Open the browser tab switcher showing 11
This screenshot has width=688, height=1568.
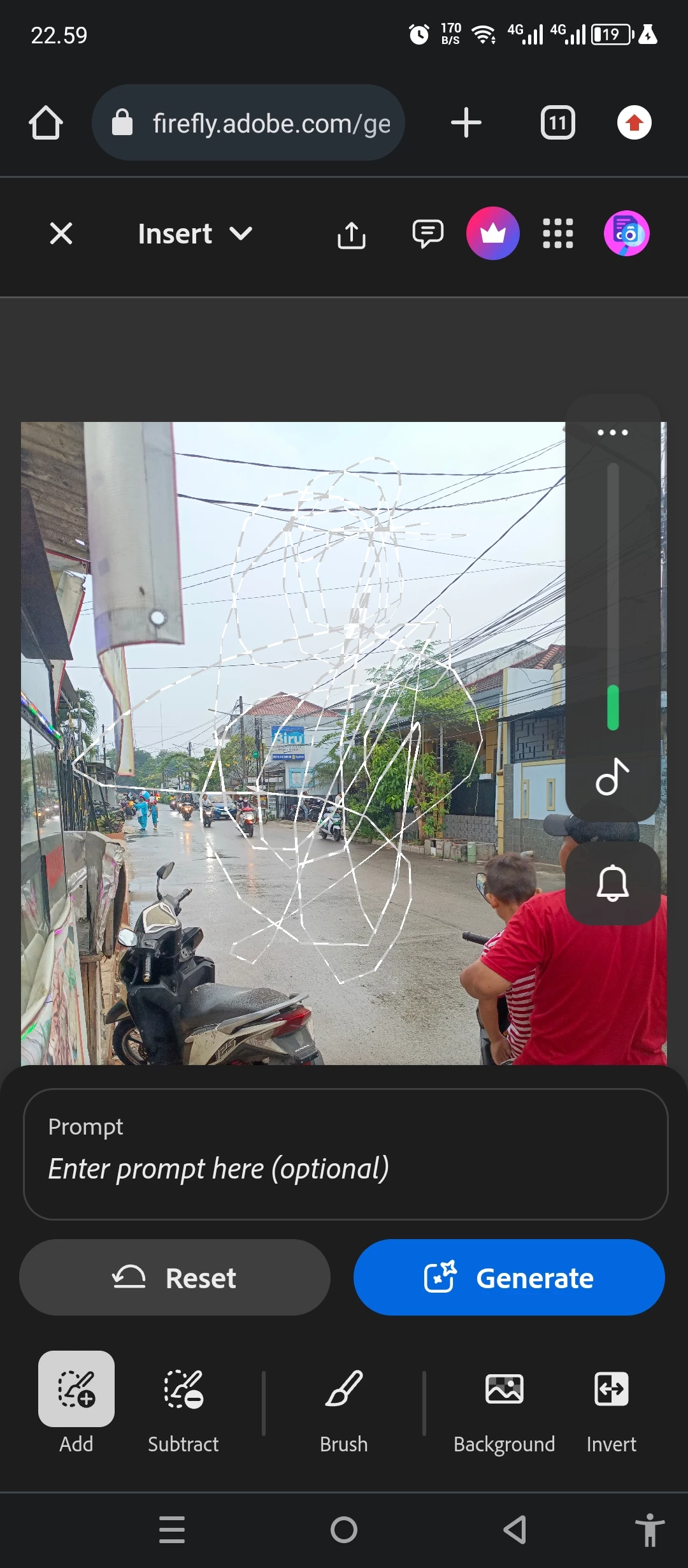tap(557, 122)
